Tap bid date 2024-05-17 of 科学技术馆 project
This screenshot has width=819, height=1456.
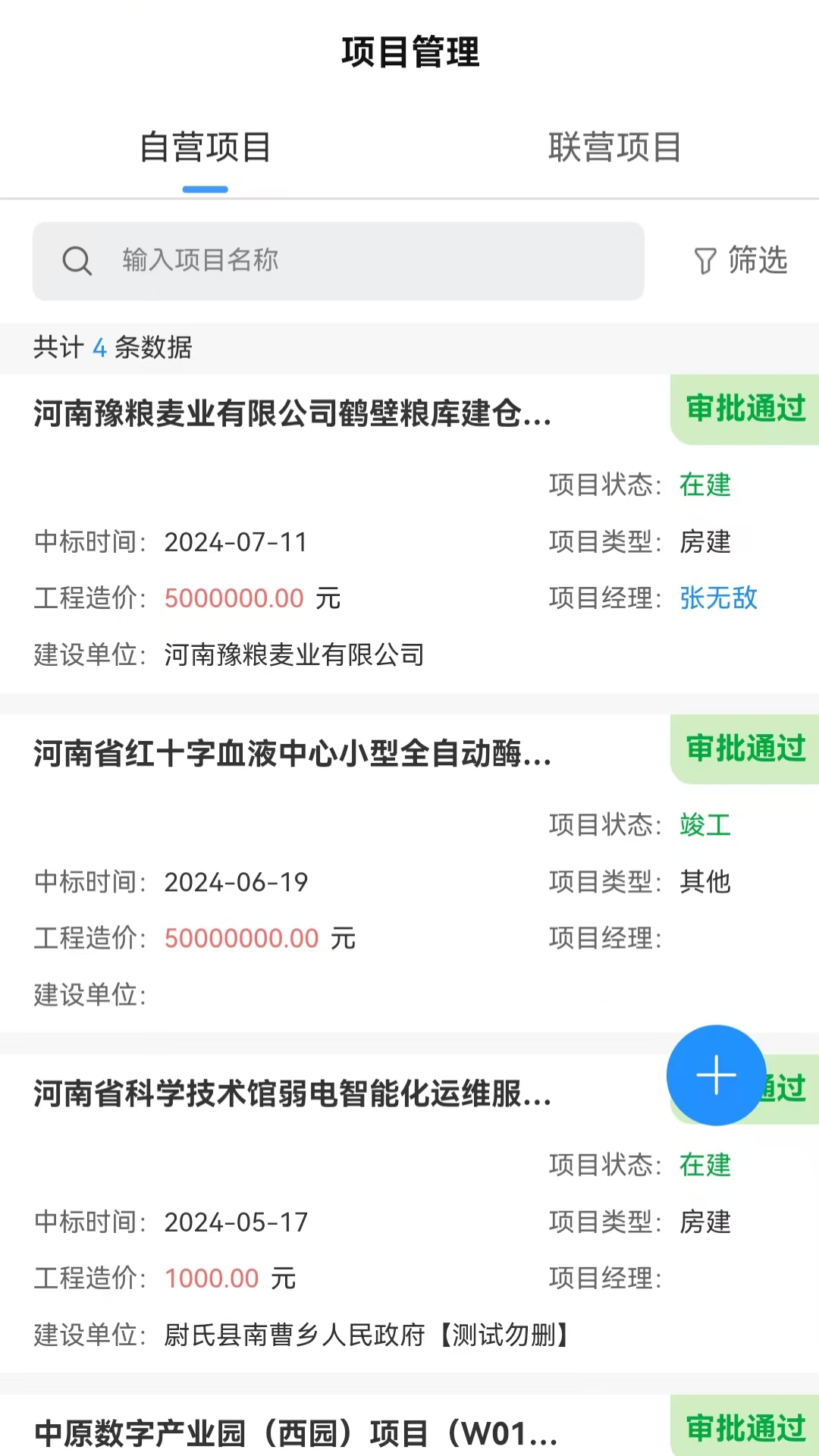click(237, 1222)
